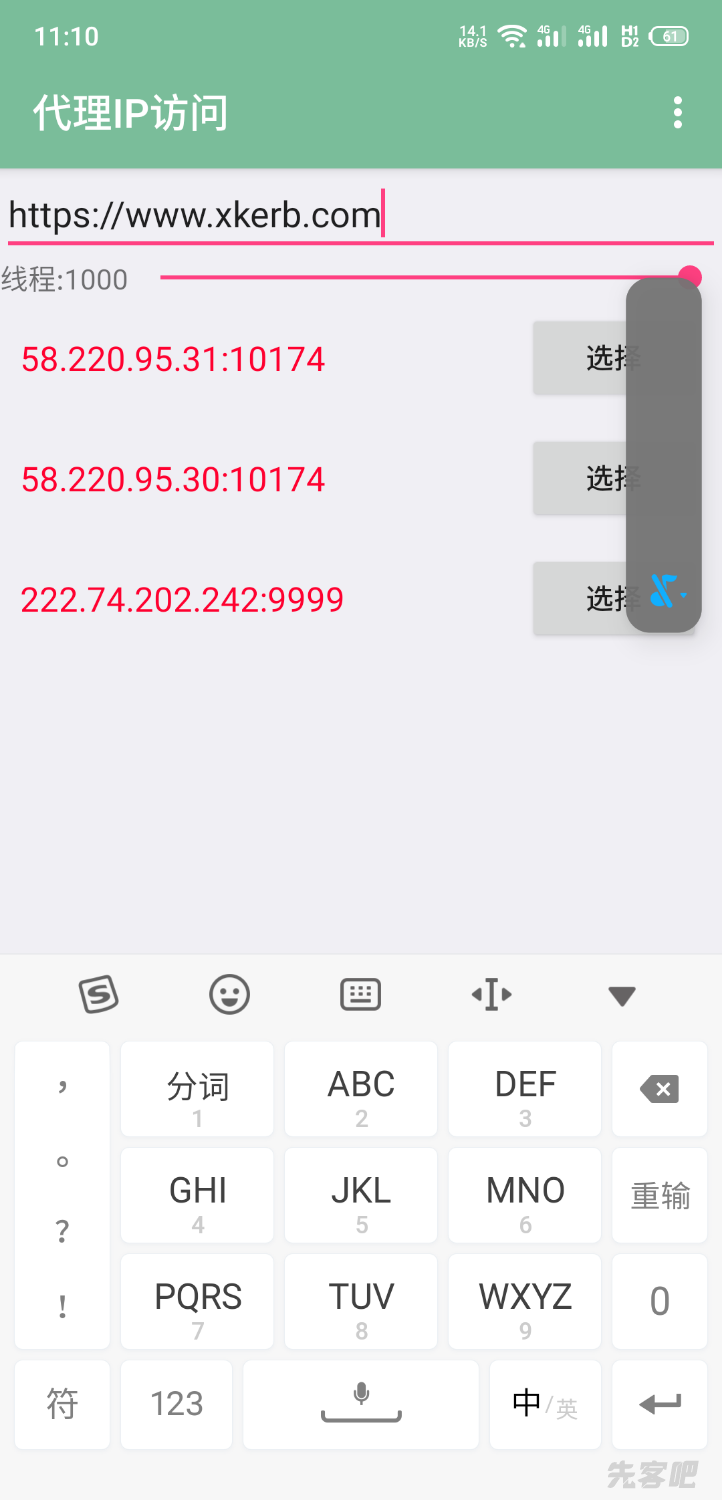Switch to the symbol keyboard with 符 key

pos(62,1404)
